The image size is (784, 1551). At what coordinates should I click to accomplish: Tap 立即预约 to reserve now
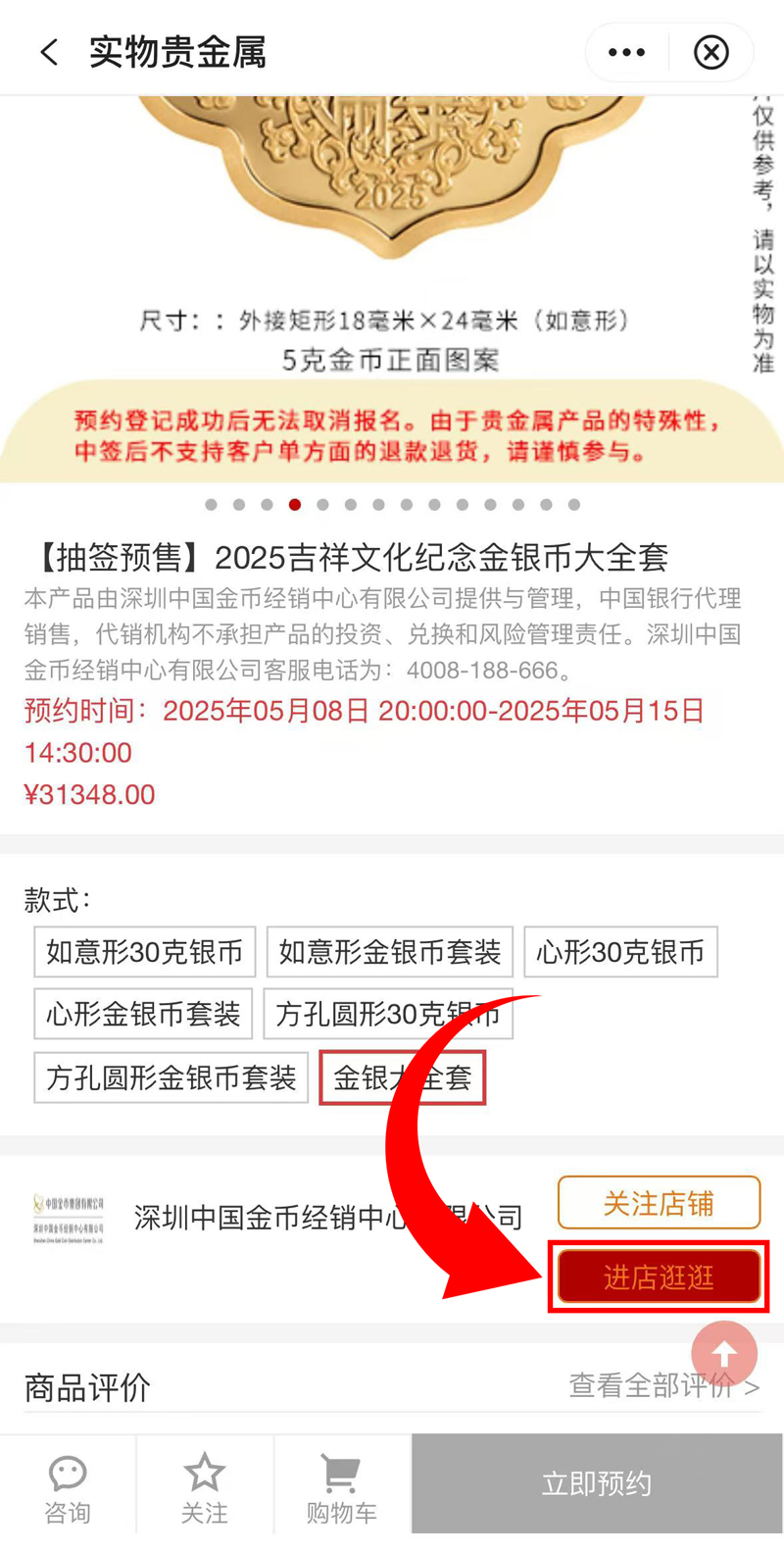tap(597, 1484)
